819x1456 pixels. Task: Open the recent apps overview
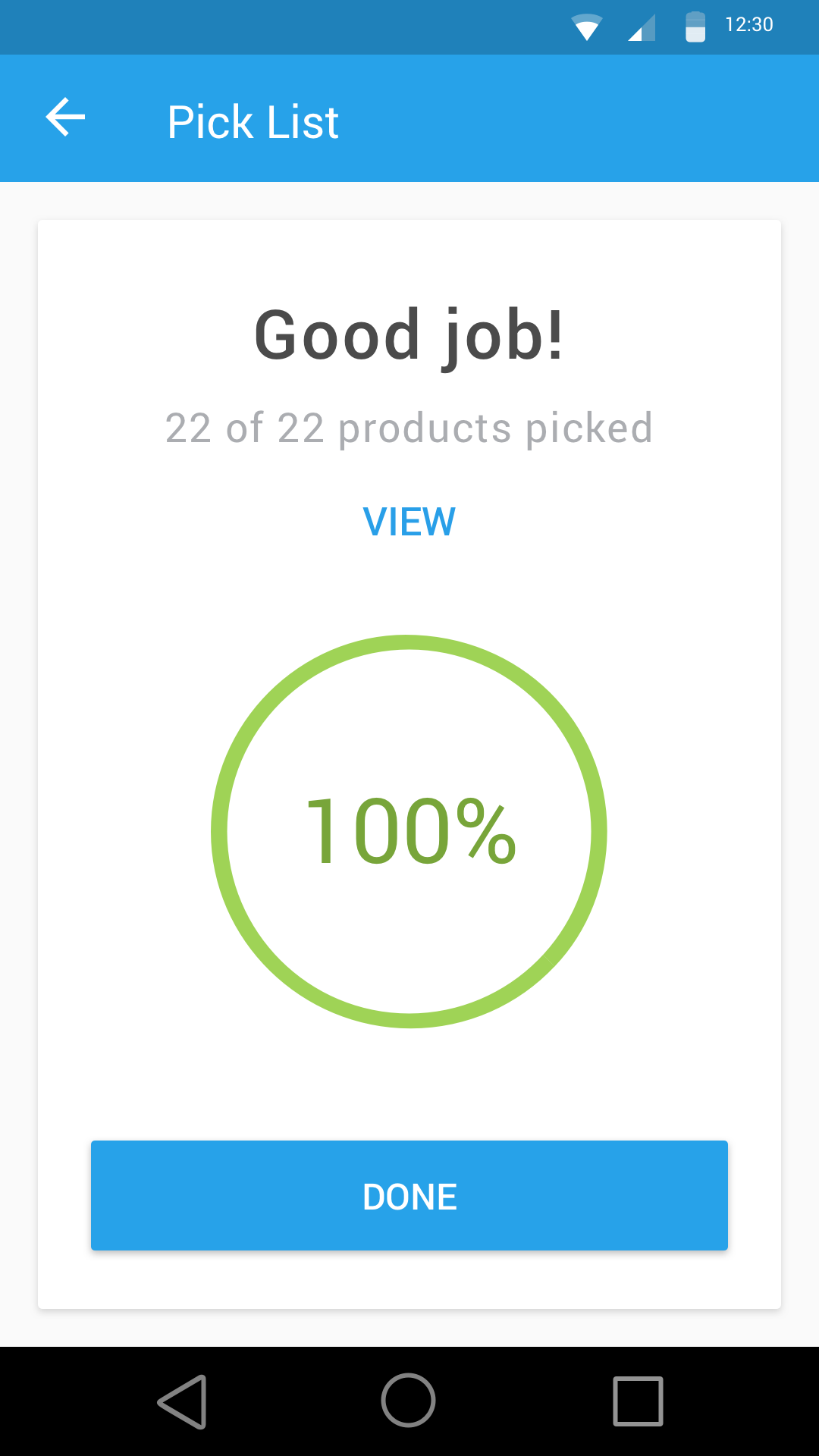(638, 1401)
